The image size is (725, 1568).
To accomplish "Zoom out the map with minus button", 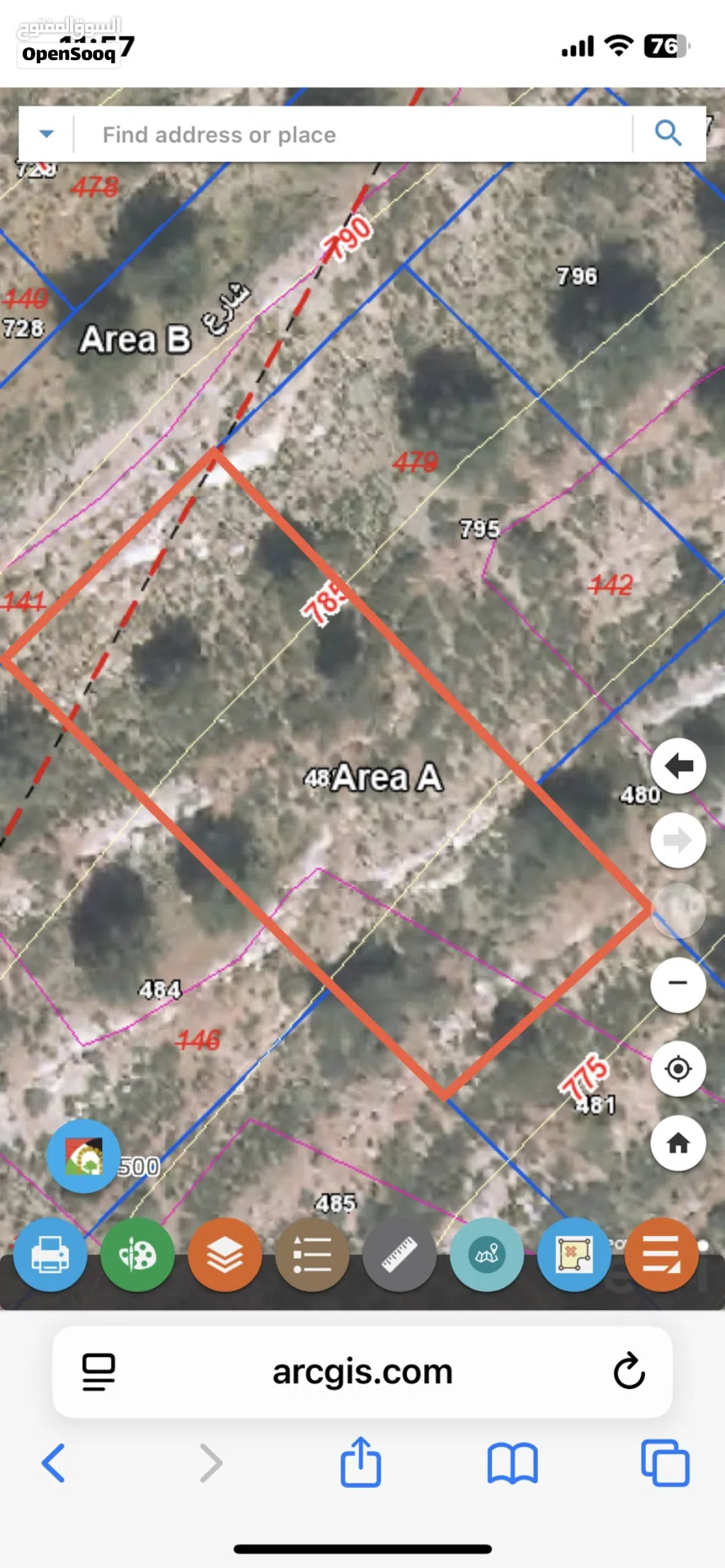I will pos(678,984).
